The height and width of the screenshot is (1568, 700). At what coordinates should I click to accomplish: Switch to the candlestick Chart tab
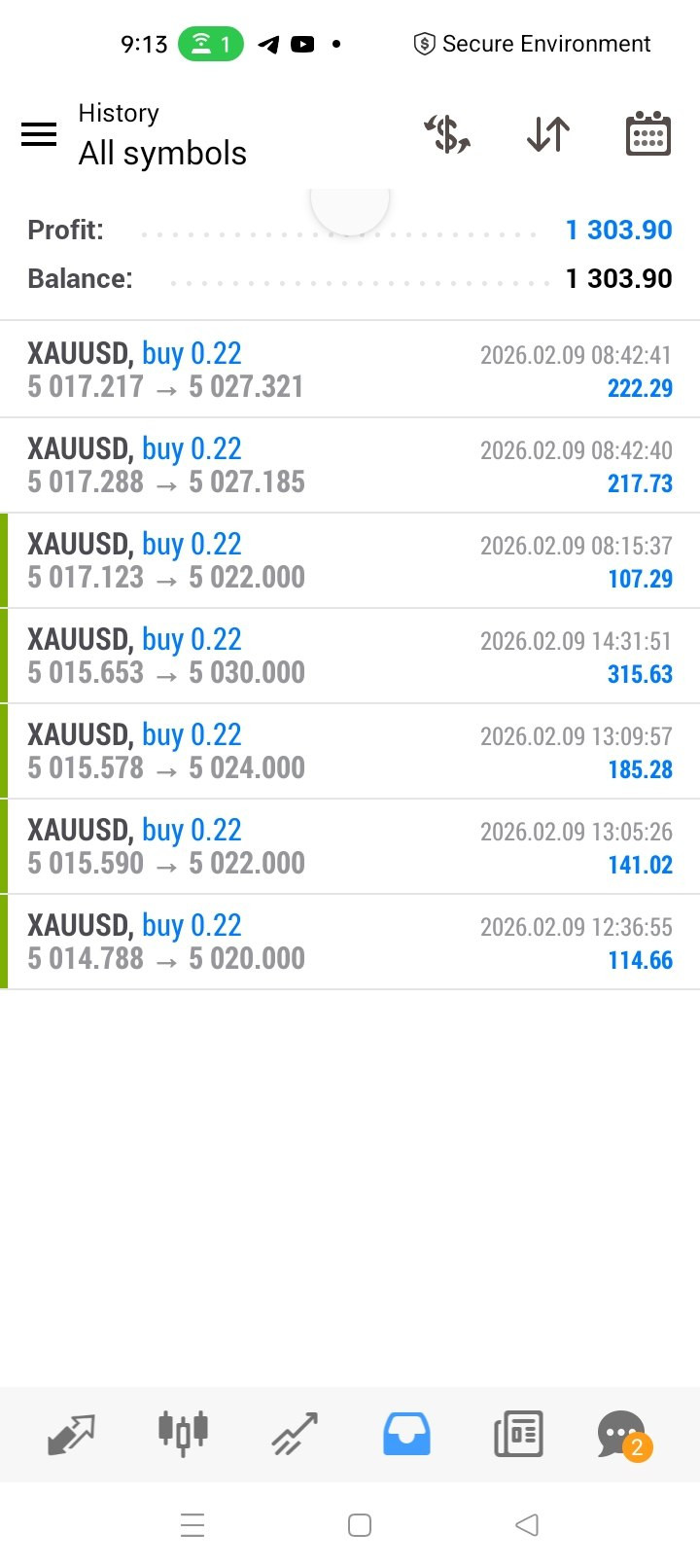183,1434
